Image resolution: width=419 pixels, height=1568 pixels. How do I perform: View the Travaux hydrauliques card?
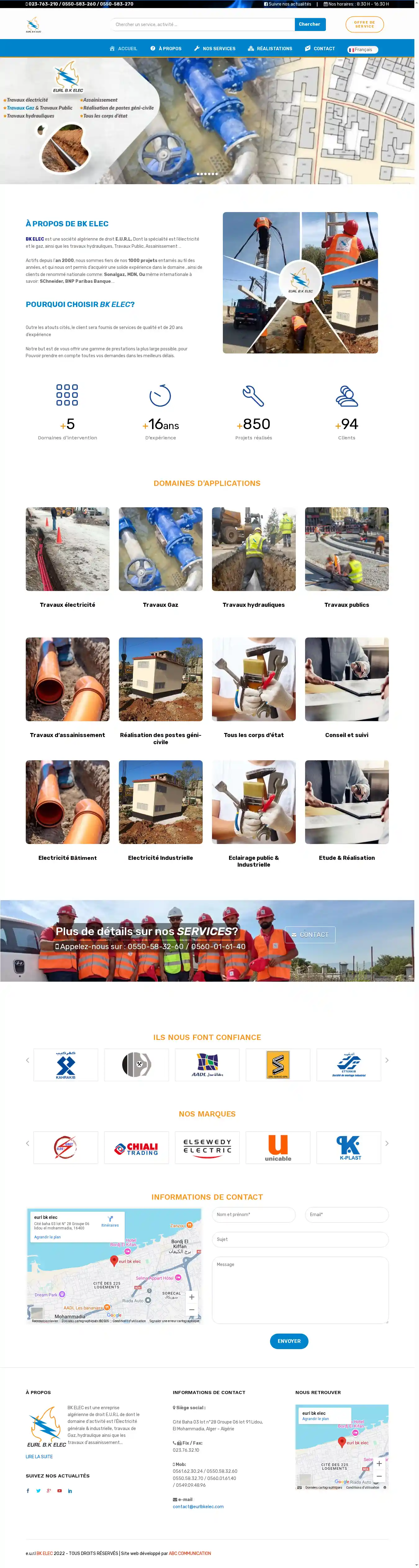click(x=253, y=549)
